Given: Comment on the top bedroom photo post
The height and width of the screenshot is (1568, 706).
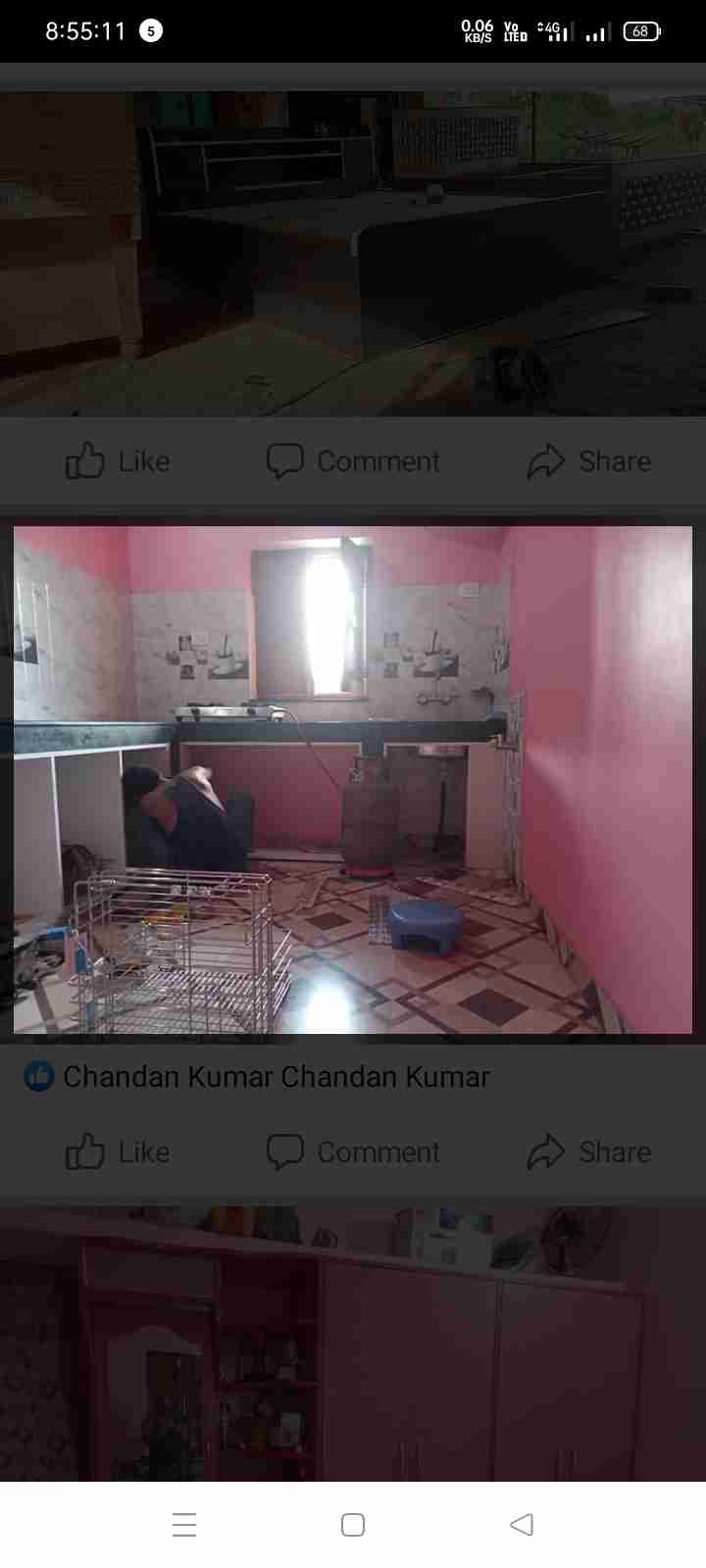Looking at the screenshot, I should coord(353,462).
